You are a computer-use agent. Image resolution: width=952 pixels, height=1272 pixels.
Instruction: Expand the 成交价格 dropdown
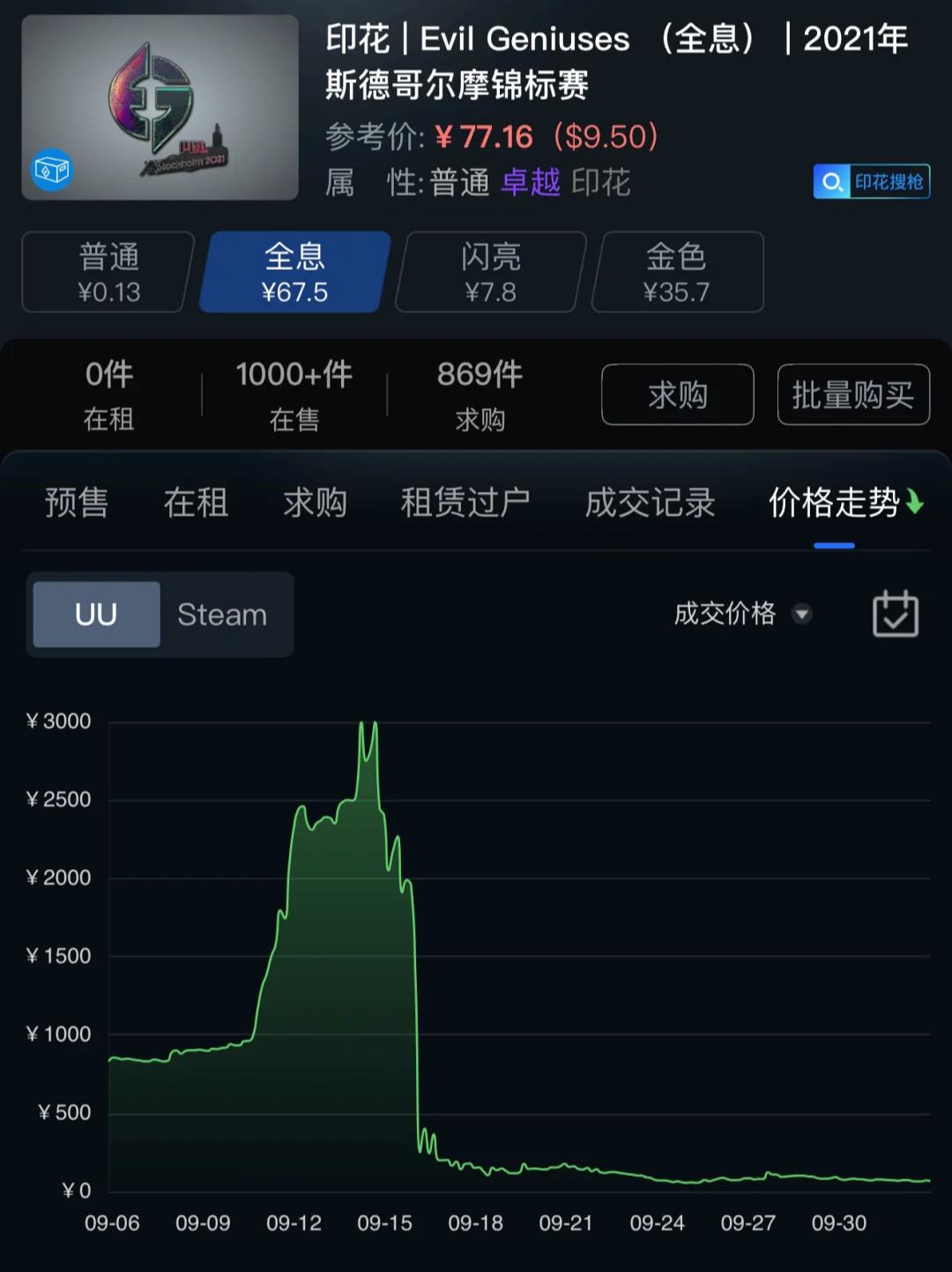click(x=741, y=614)
